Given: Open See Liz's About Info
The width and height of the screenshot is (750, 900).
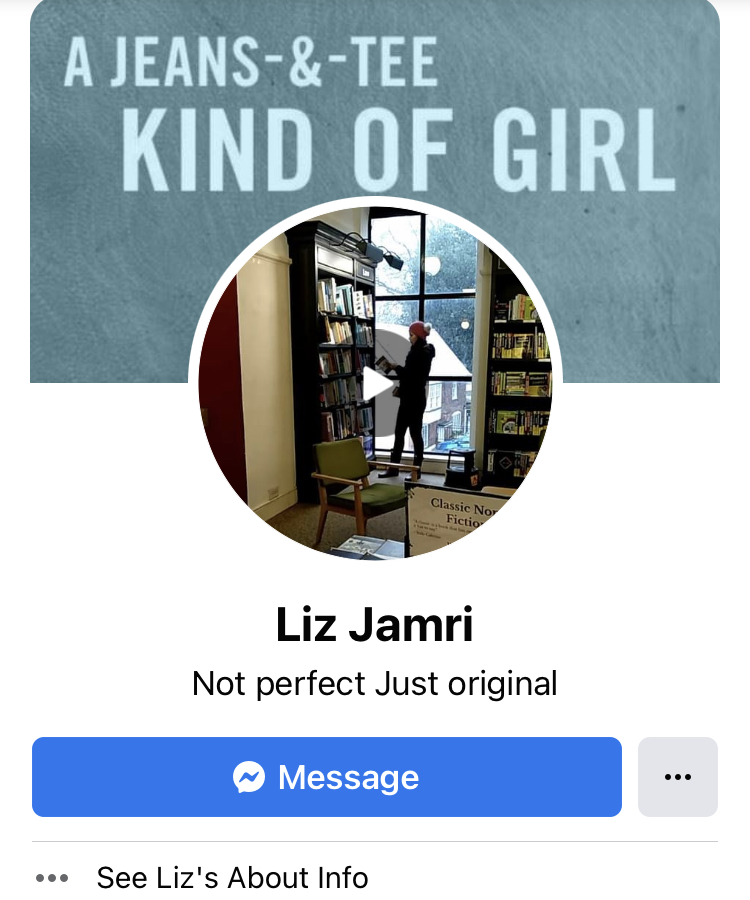Looking at the screenshot, I should point(232,878).
